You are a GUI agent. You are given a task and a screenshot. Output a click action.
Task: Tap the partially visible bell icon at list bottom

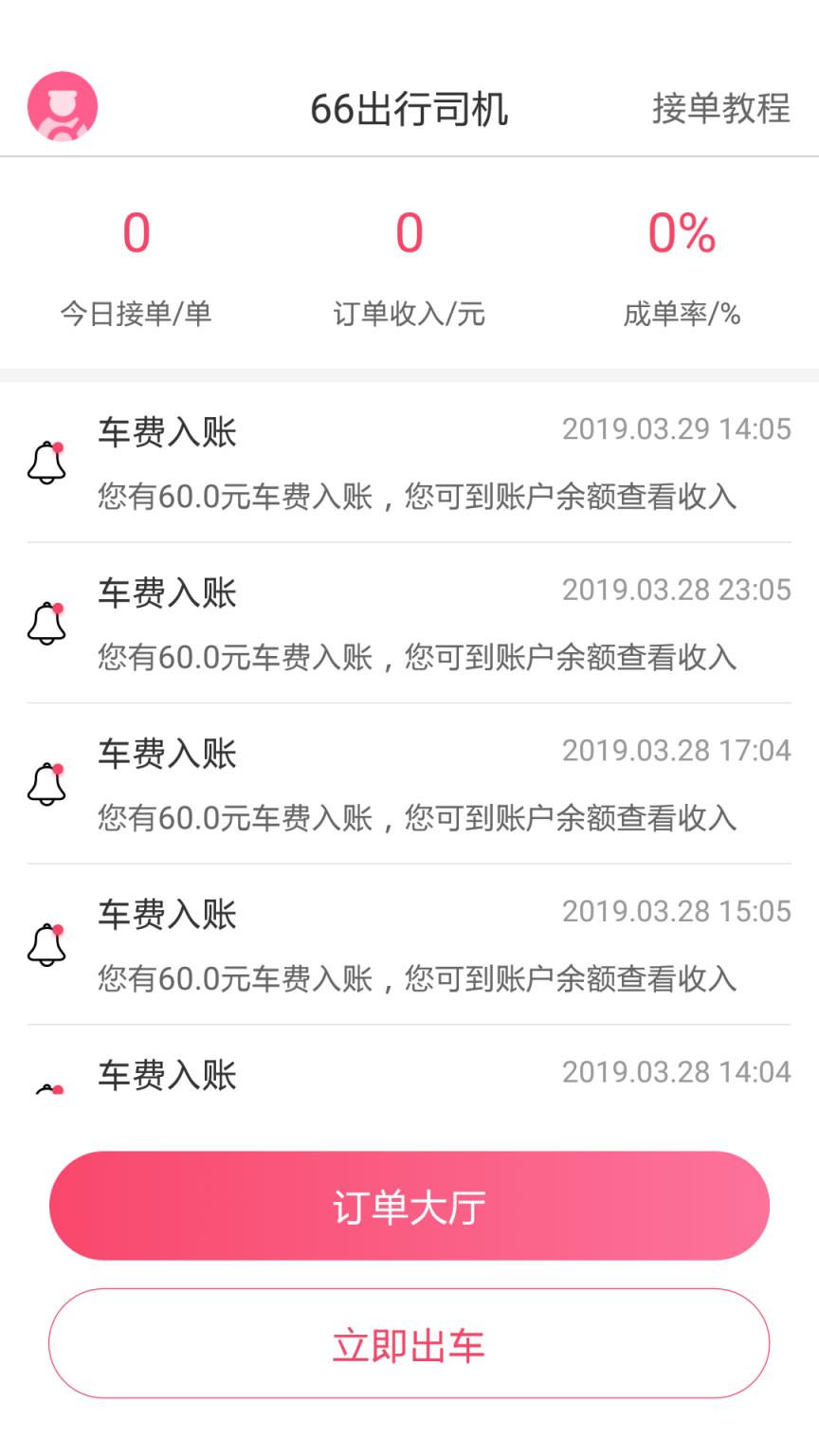click(49, 1090)
